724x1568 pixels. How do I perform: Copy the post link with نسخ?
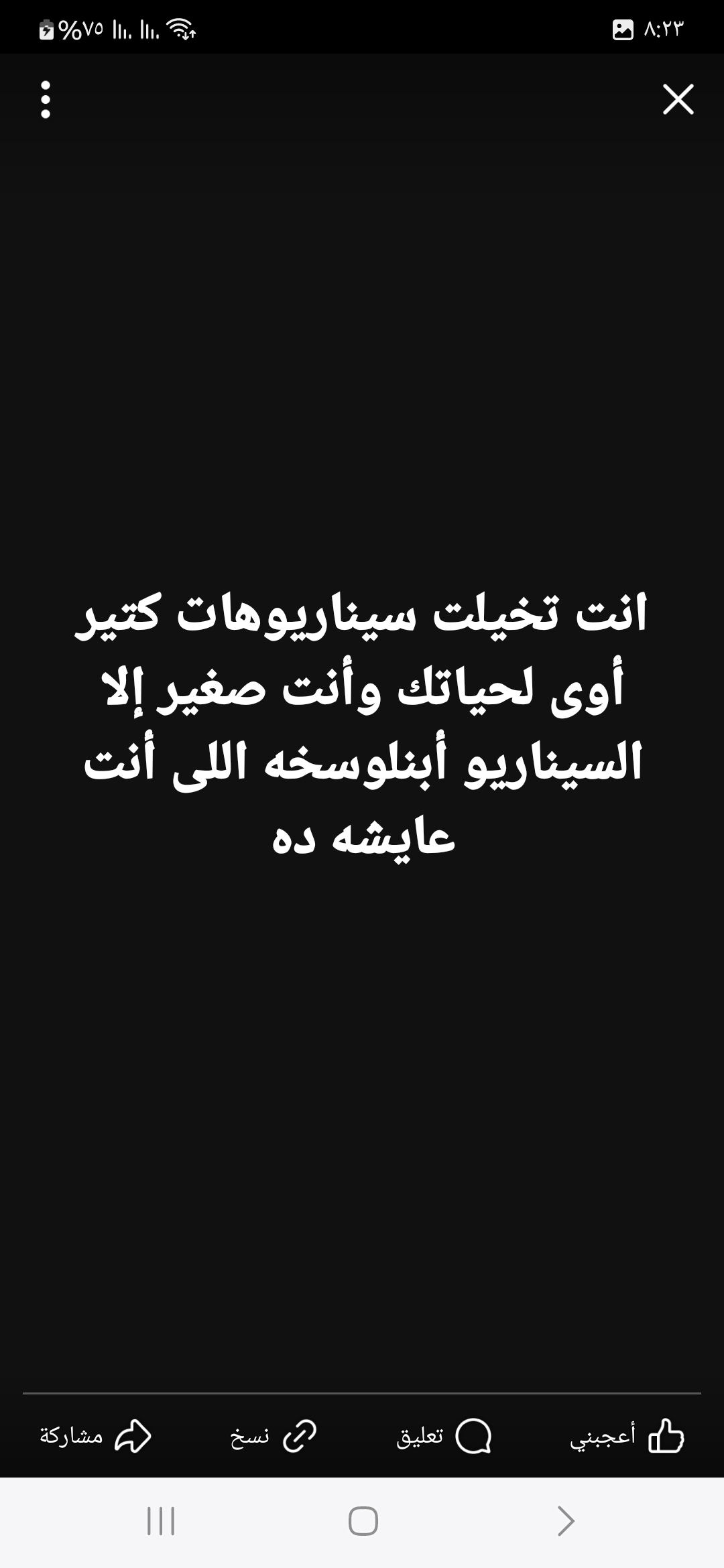[x=273, y=1437]
